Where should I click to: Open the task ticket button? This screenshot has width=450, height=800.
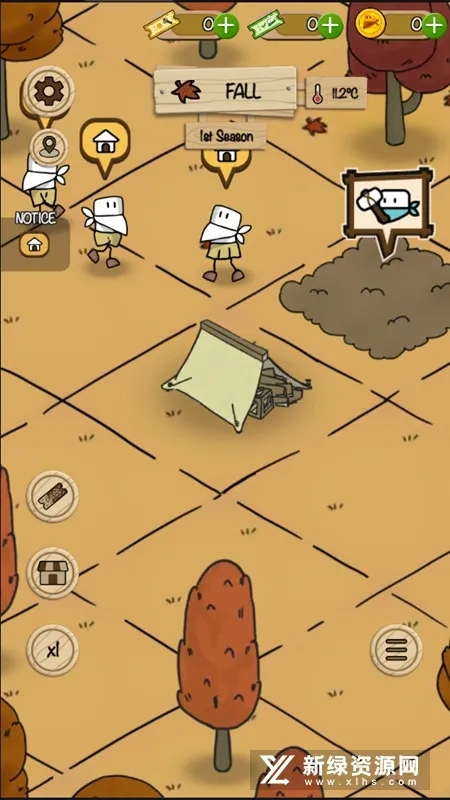pos(53,496)
